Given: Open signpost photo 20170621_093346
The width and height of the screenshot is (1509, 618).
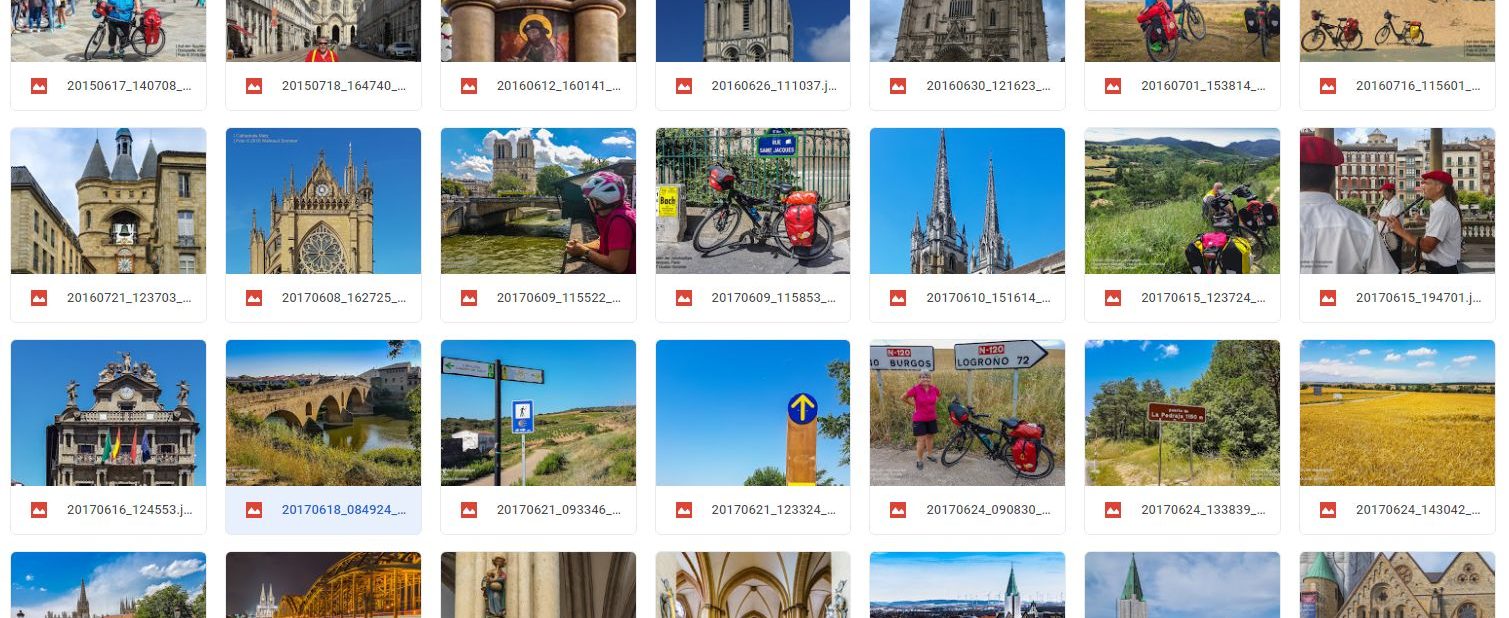Looking at the screenshot, I should click(x=538, y=413).
